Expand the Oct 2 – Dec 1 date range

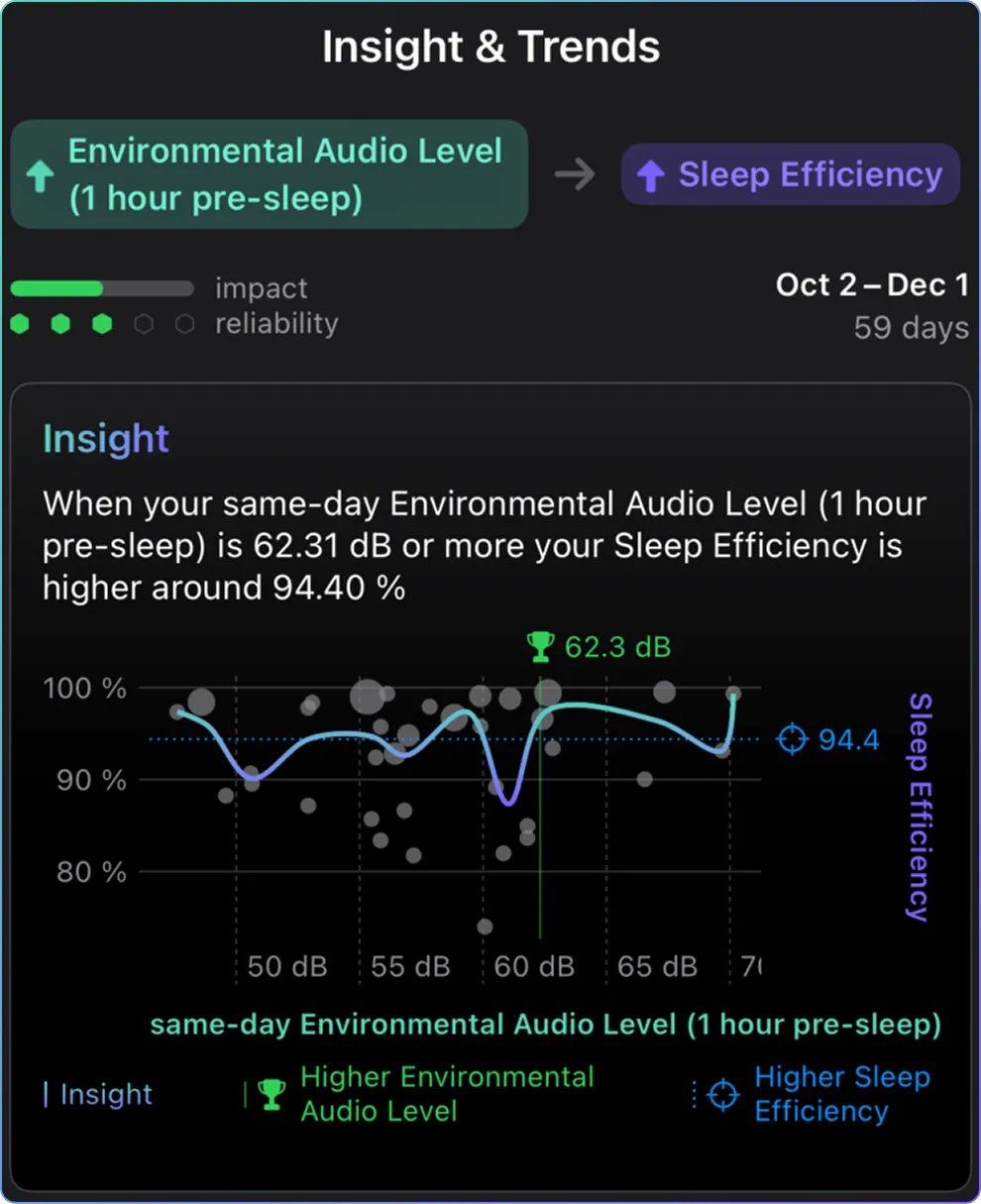tap(871, 285)
